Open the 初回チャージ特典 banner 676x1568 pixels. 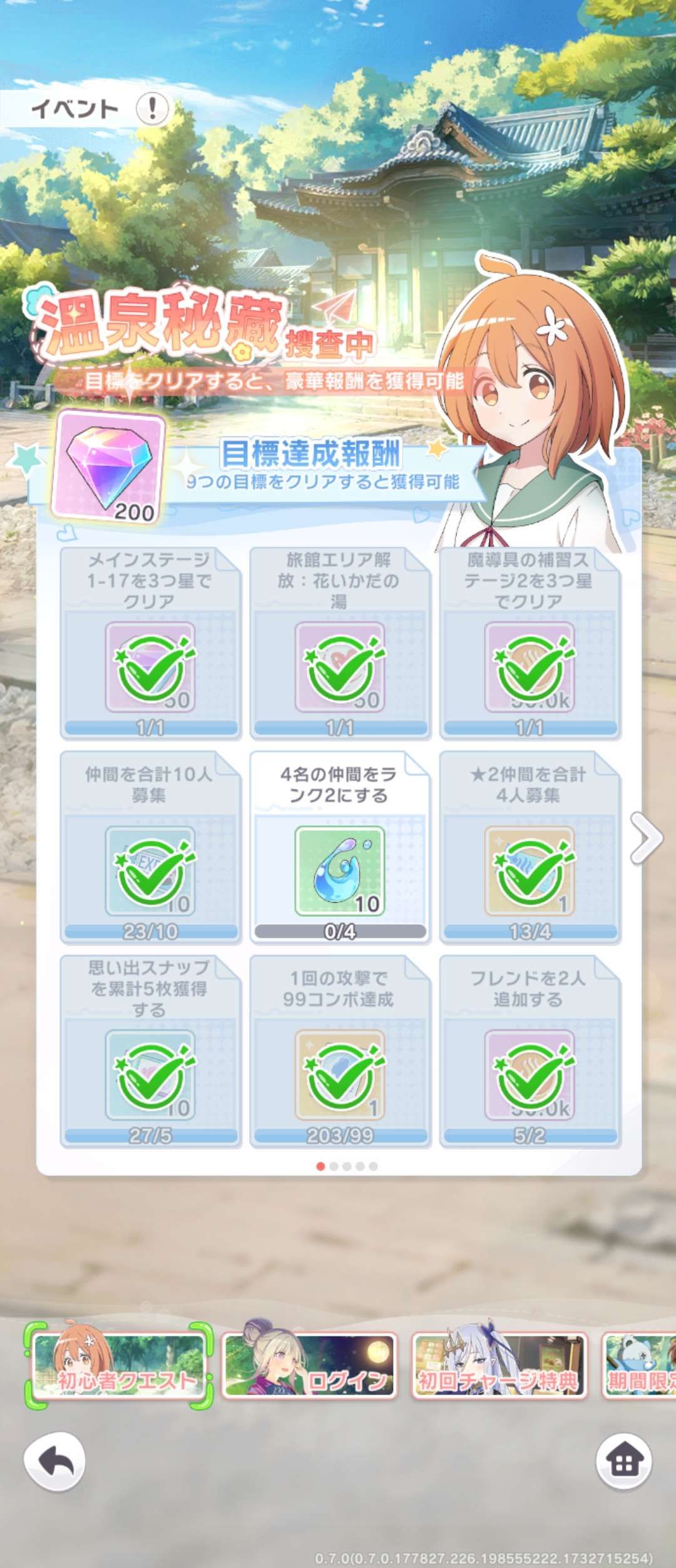(x=499, y=1366)
